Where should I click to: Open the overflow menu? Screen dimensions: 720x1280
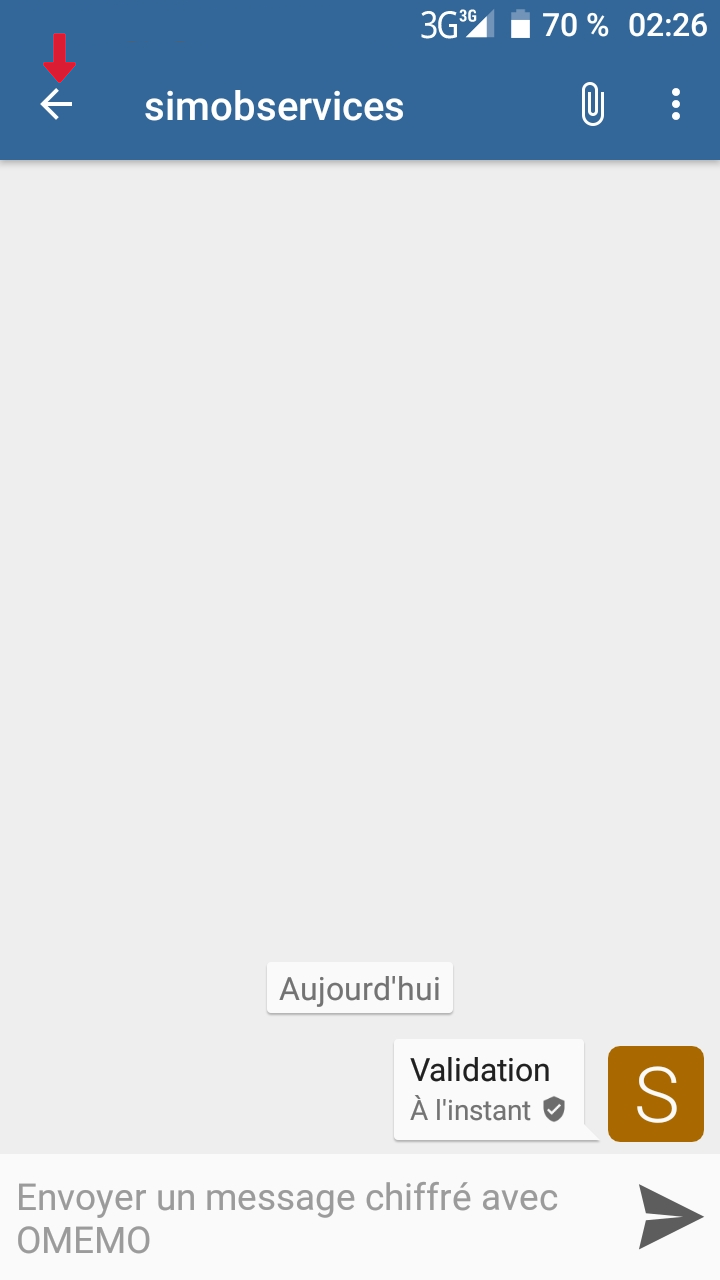click(676, 105)
